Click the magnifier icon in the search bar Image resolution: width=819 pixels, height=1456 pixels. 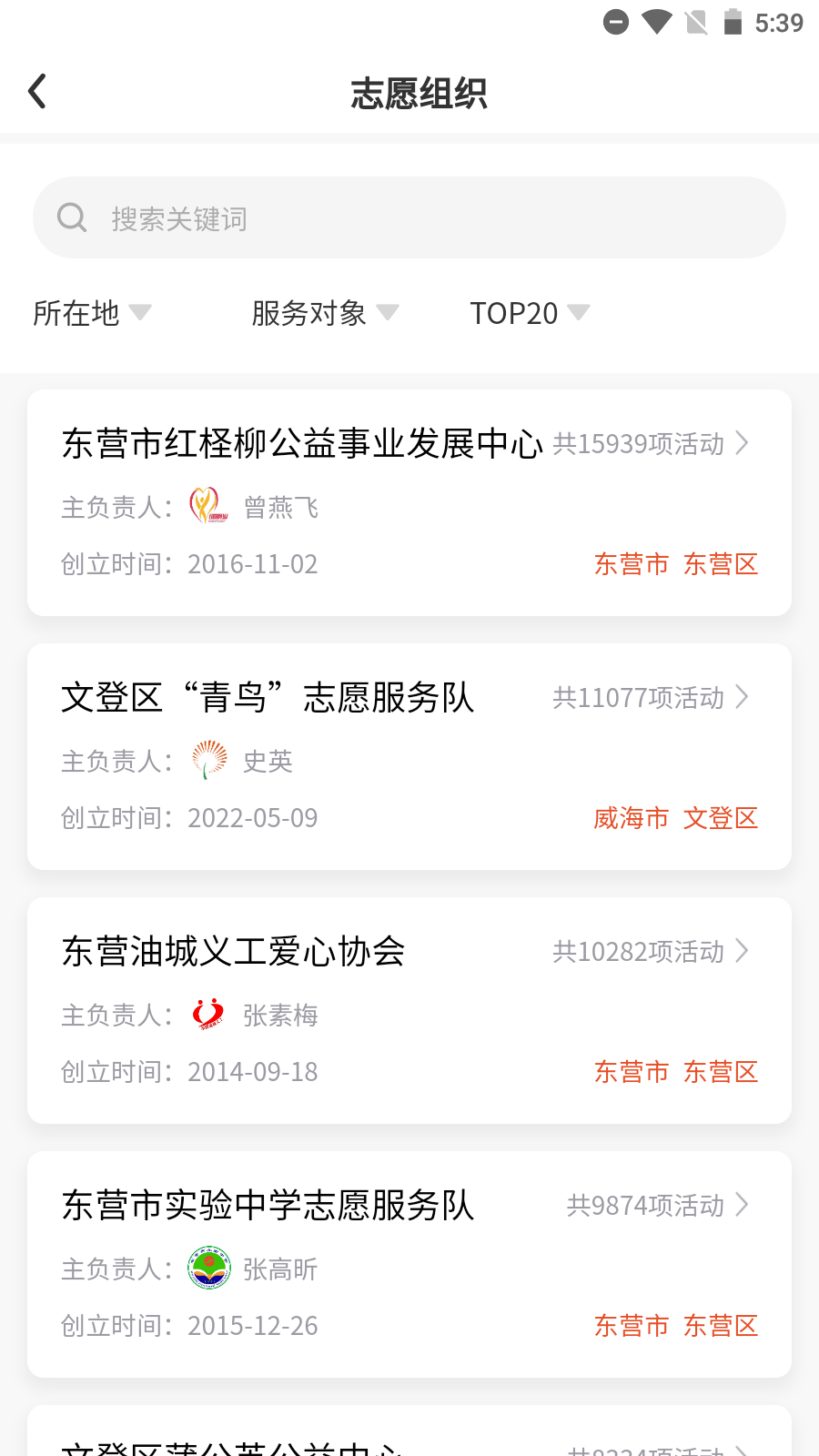click(73, 217)
